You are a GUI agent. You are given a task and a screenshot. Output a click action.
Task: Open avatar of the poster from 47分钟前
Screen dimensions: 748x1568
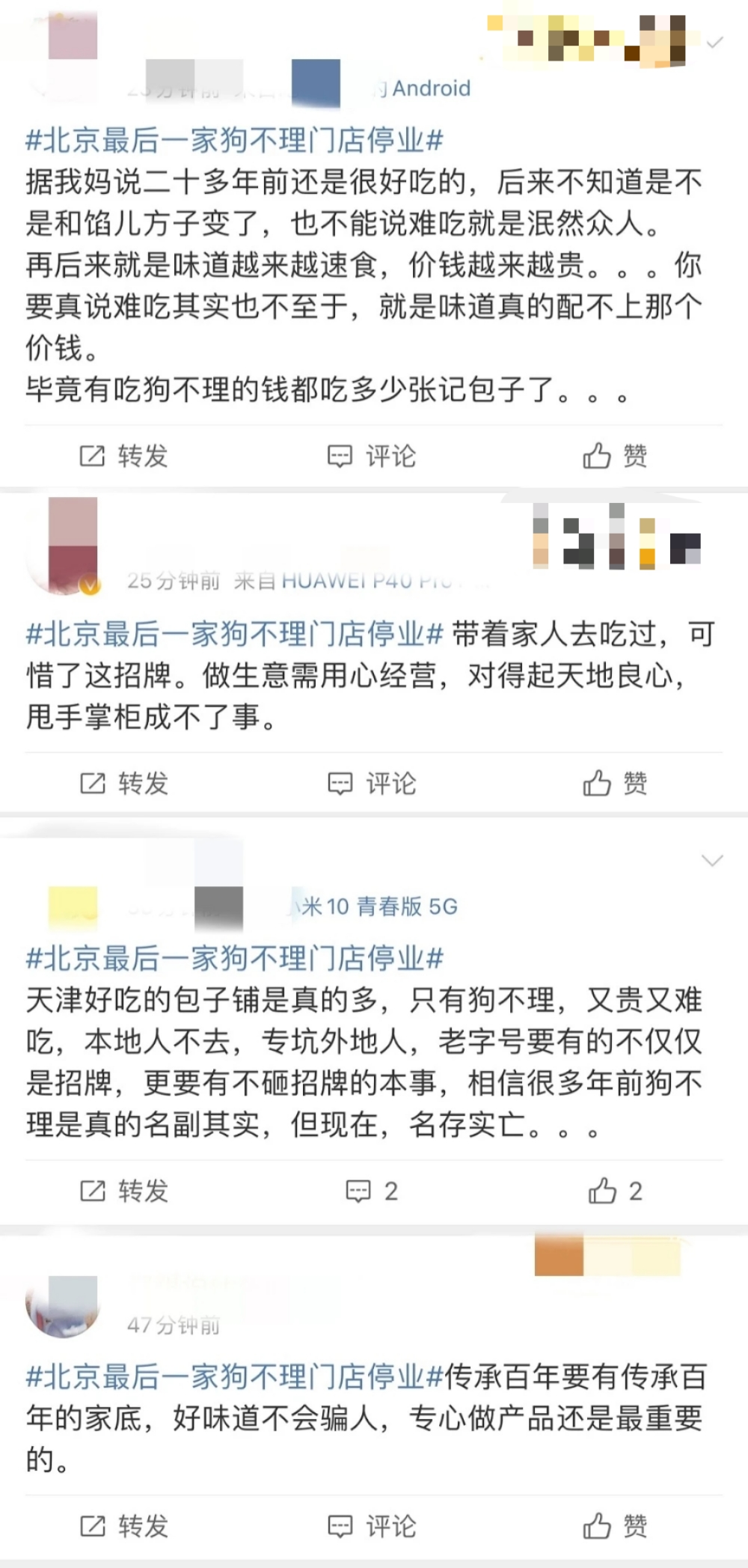(x=64, y=1307)
